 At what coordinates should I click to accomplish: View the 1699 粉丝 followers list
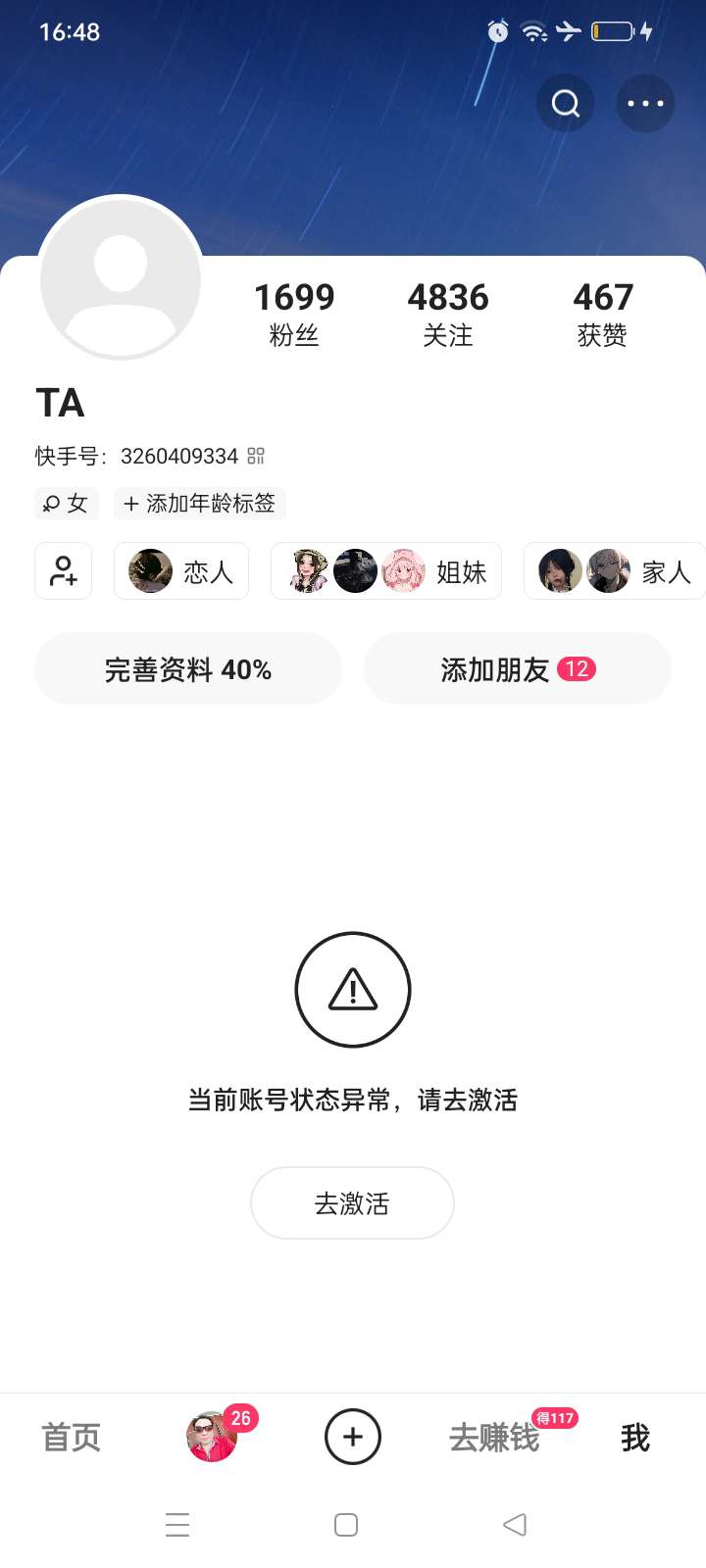click(x=294, y=314)
